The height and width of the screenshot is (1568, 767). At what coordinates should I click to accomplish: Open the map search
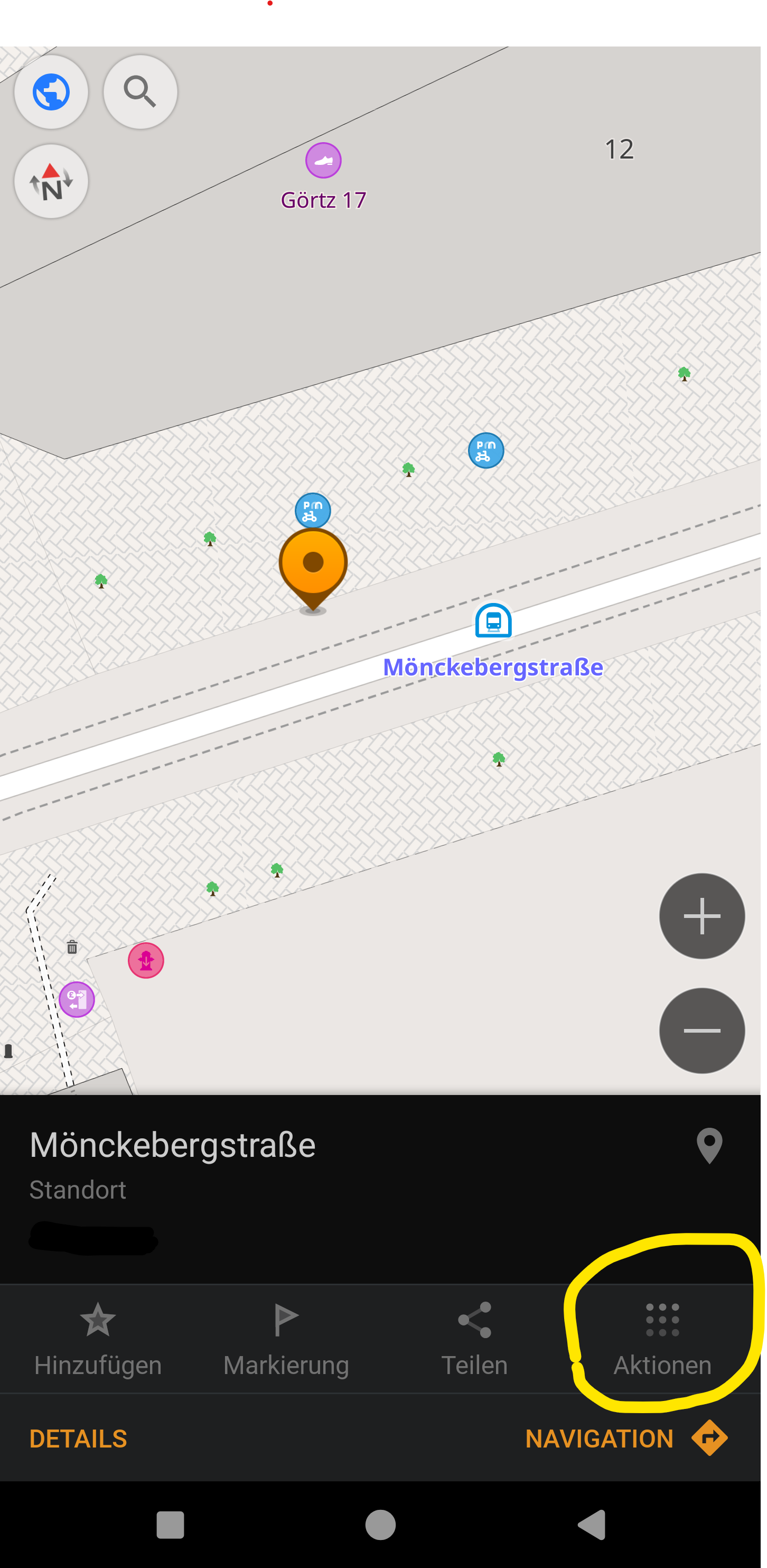(x=141, y=92)
